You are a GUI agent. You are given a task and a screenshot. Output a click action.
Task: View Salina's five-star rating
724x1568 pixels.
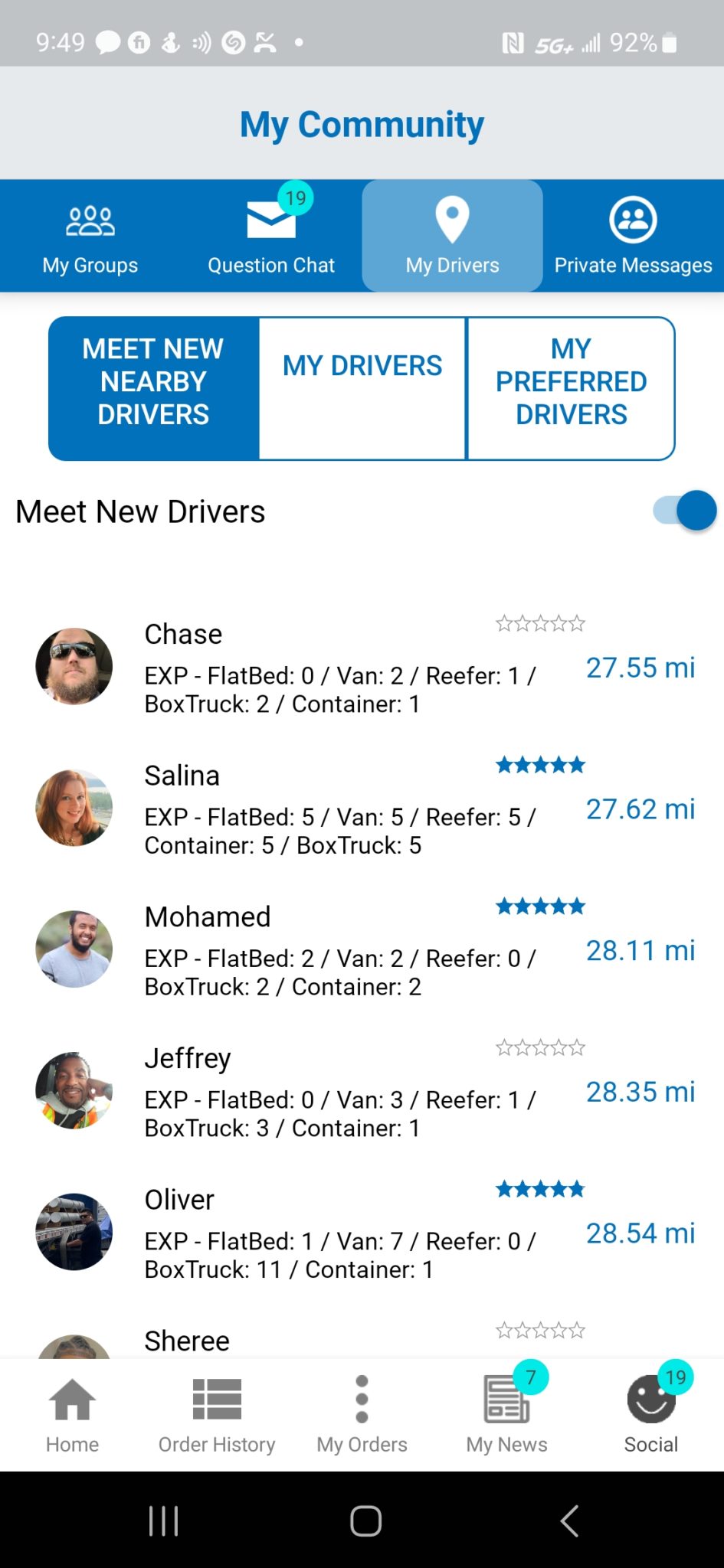point(540,764)
